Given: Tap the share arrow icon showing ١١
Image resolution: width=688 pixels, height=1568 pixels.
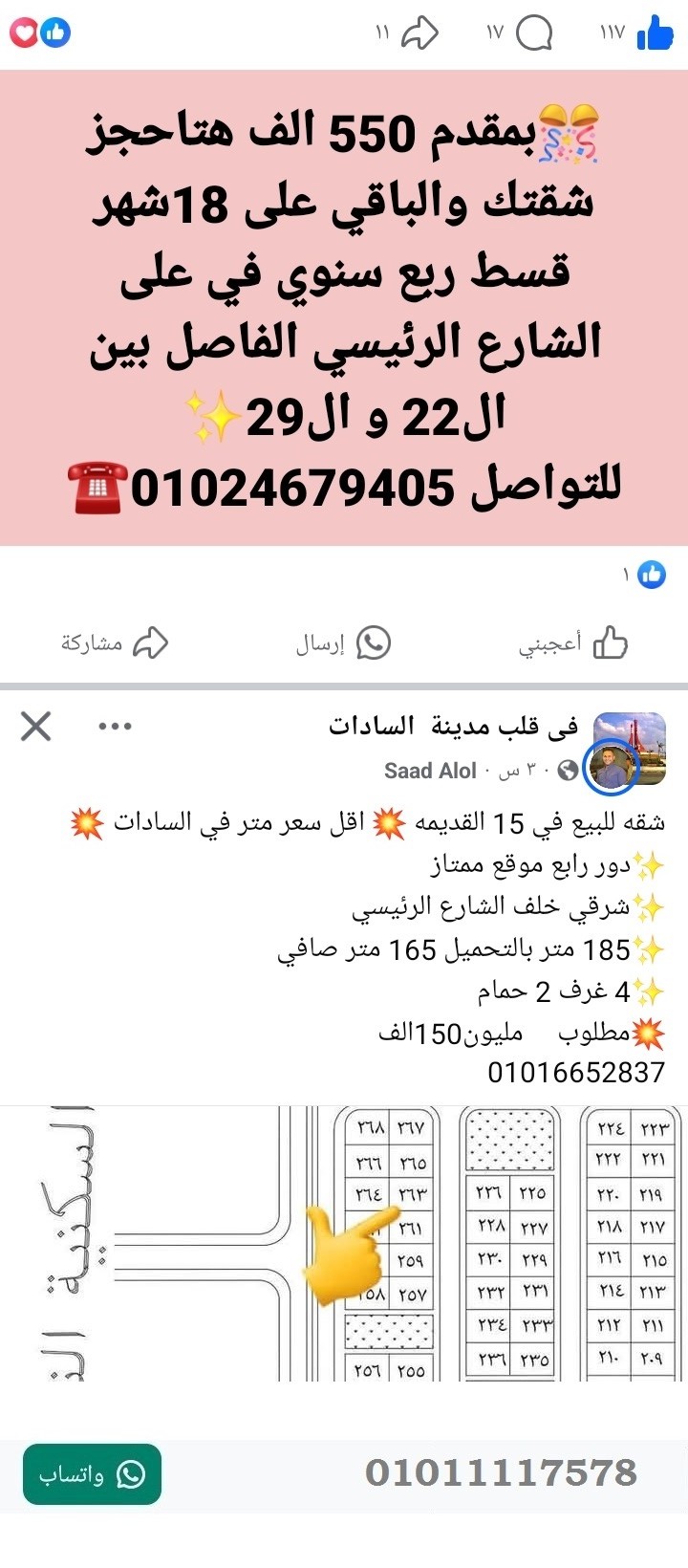Looking at the screenshot, I should (418, 32).
